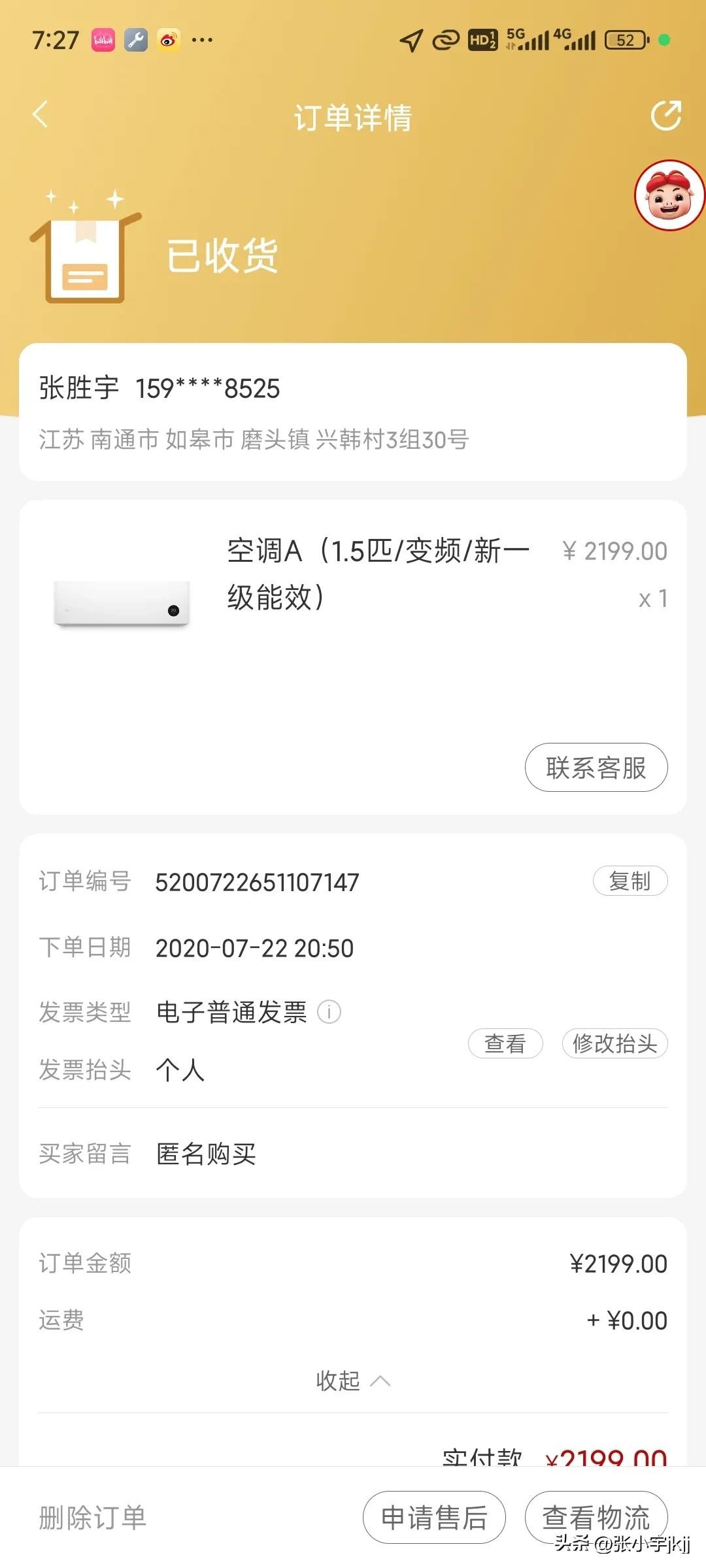Viewport: 706px width, 1568px height.
Task: Copy the order number with 复制
Action: click(630, 881)
